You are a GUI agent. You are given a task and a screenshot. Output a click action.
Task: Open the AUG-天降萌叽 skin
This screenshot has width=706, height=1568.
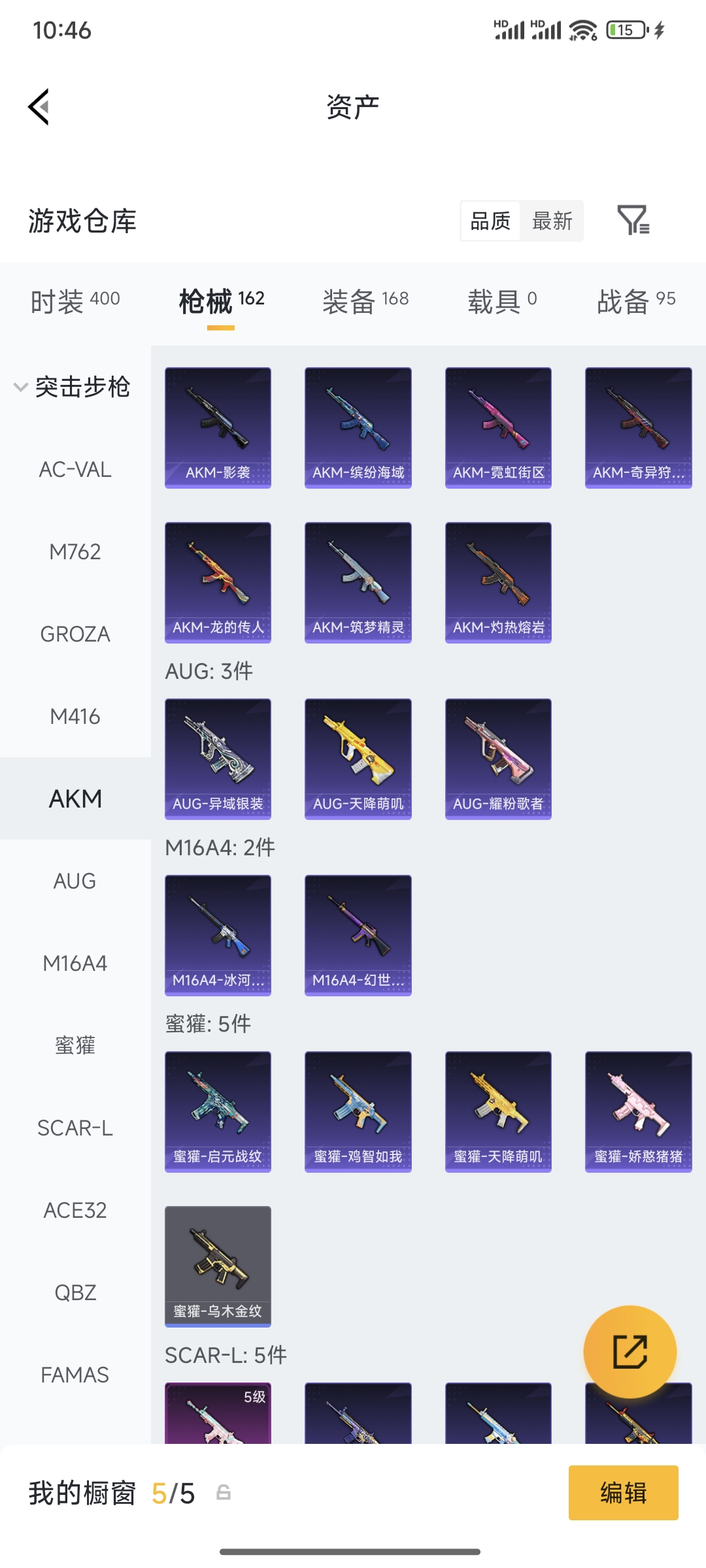click(358, 759)
